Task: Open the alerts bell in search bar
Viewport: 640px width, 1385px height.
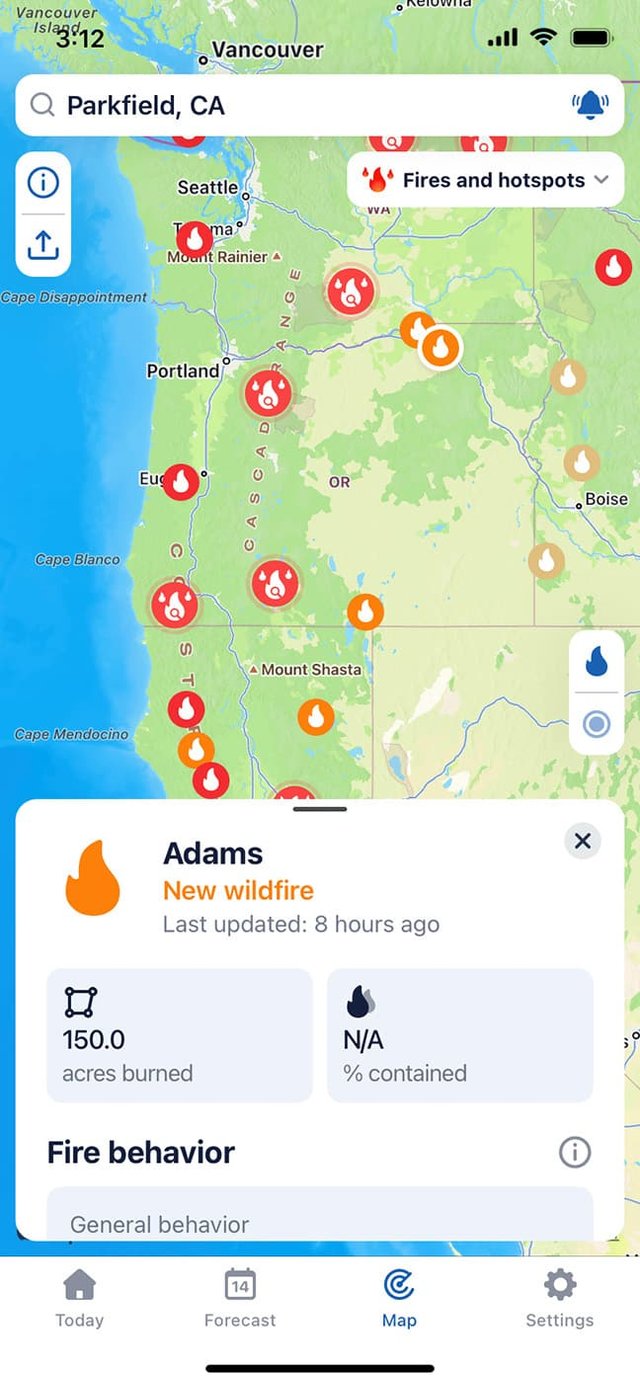Action: [x=590, y=105]
